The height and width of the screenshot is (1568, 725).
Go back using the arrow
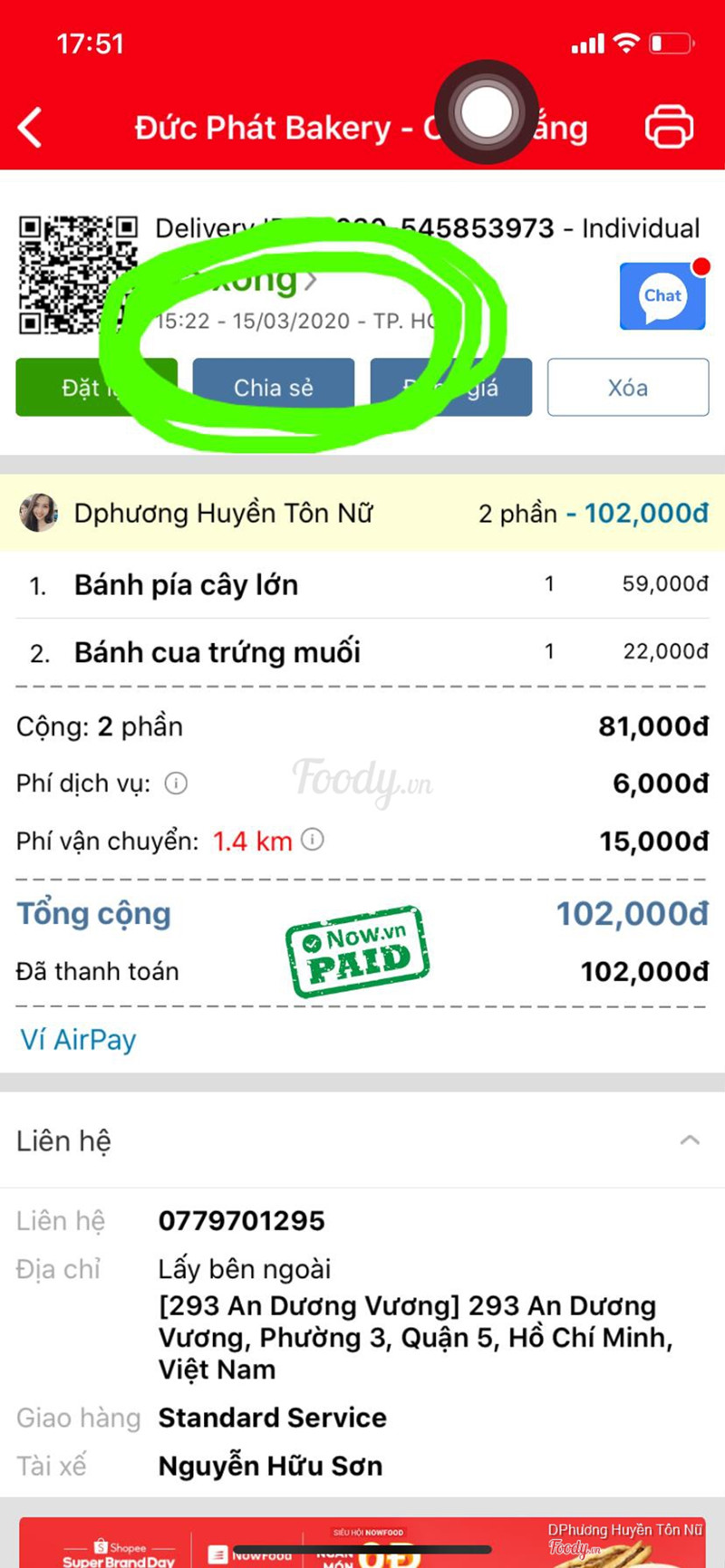point(31,128)
